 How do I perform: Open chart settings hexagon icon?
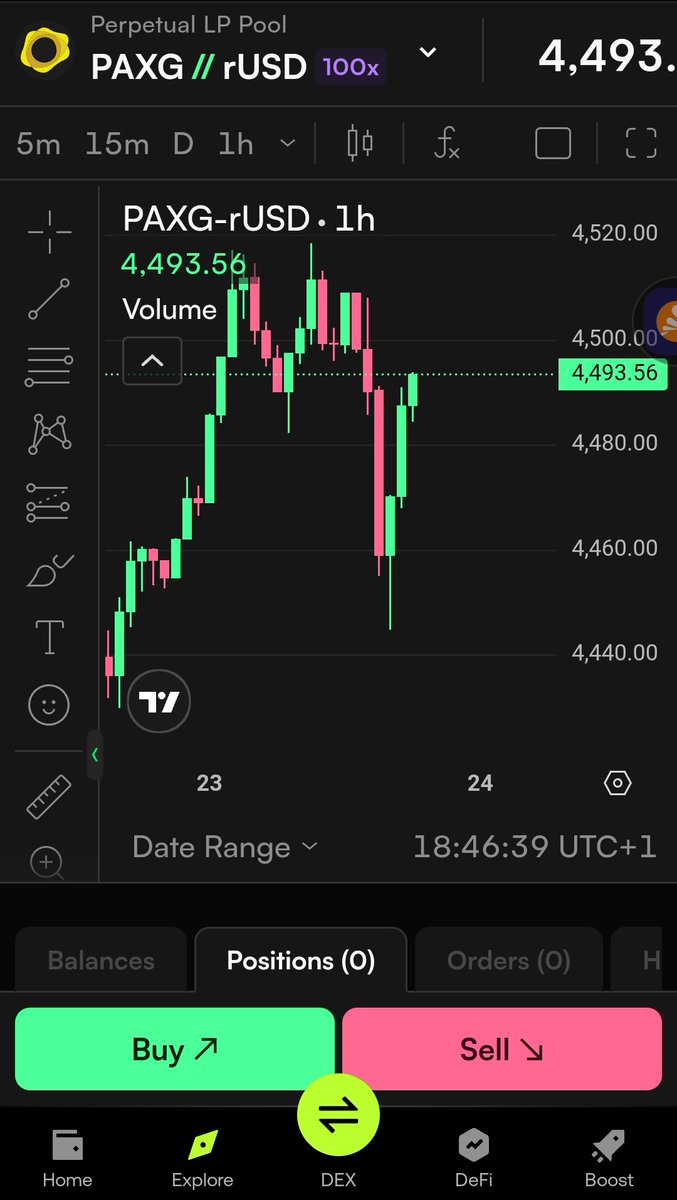point(618,783)
